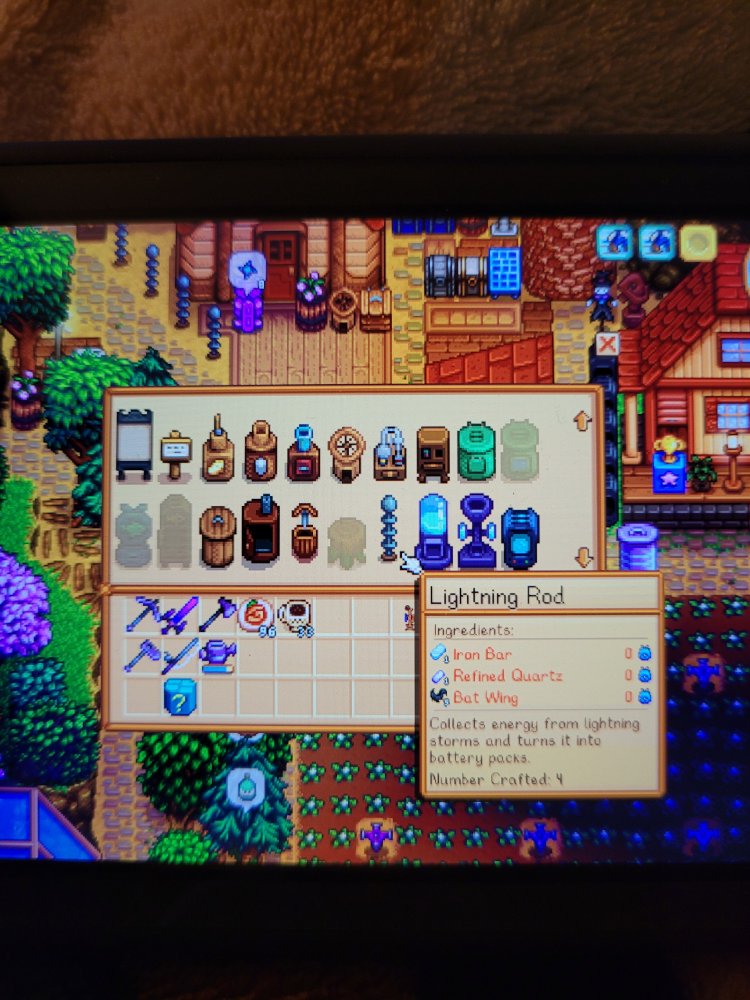Screen dimensions: 750x1000
Task: Select the watering can in inventory
Action: pyautogui.click(x=216, y=655)
